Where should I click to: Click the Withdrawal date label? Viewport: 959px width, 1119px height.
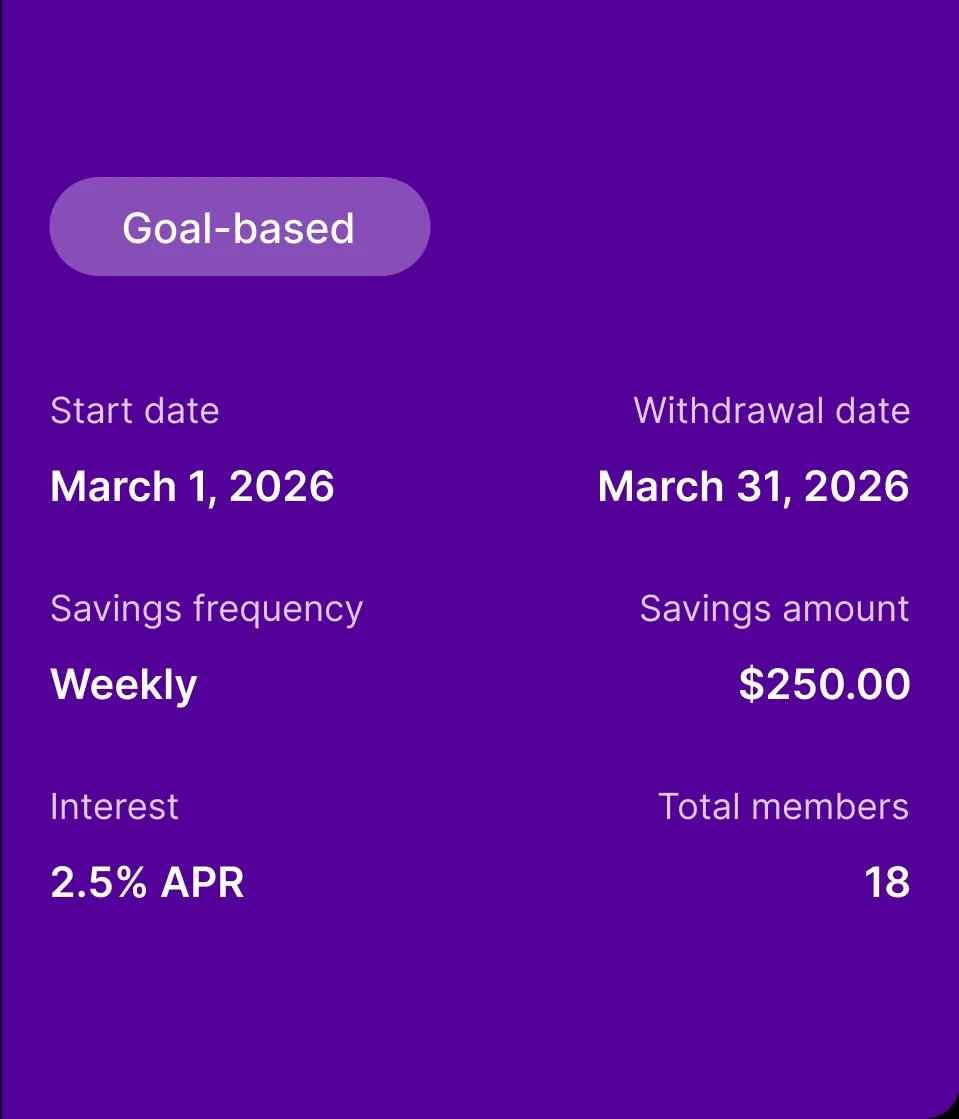[770, 410]
